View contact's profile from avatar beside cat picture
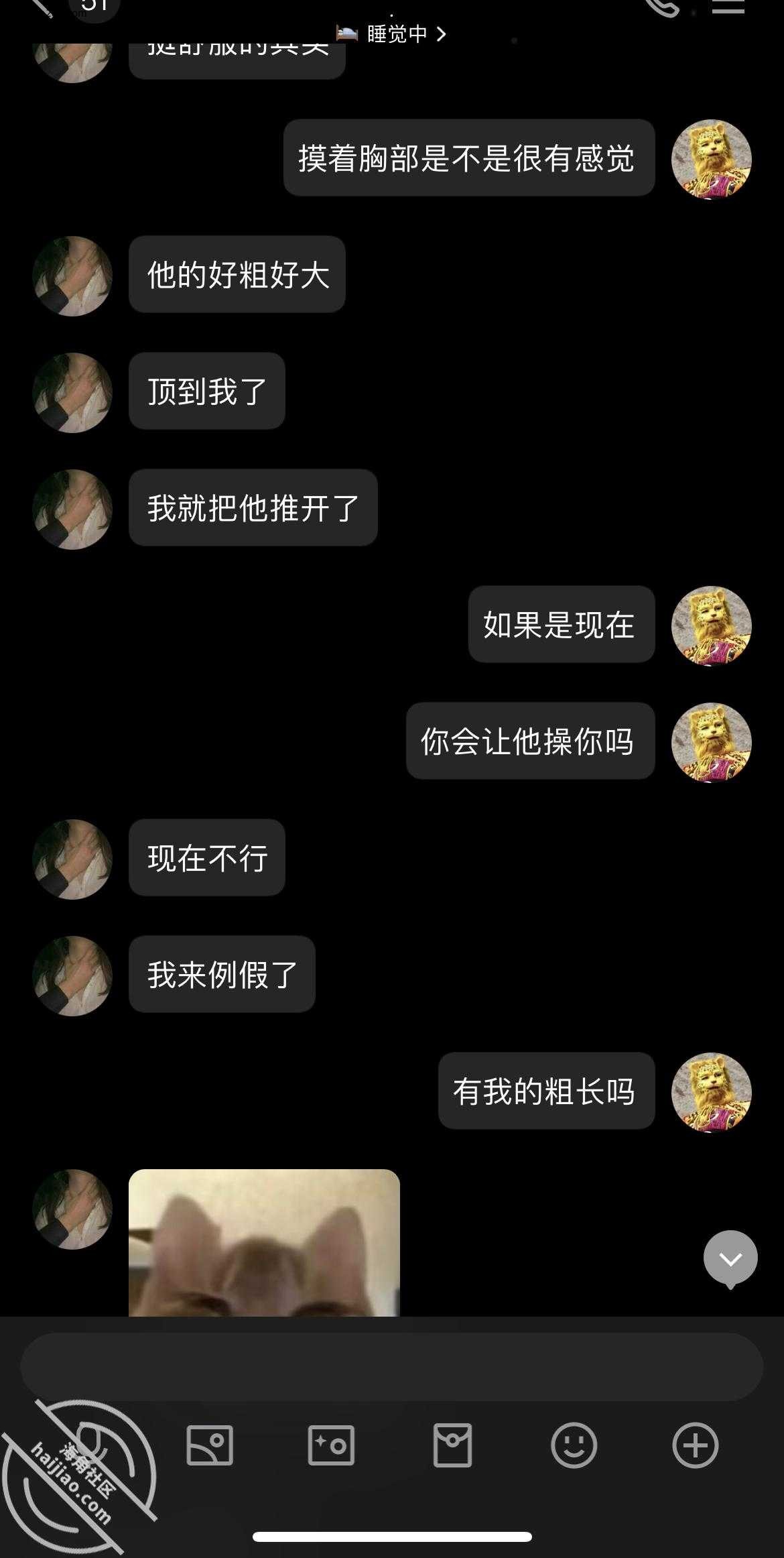784x1558 pixels. tap(72, 1209)
